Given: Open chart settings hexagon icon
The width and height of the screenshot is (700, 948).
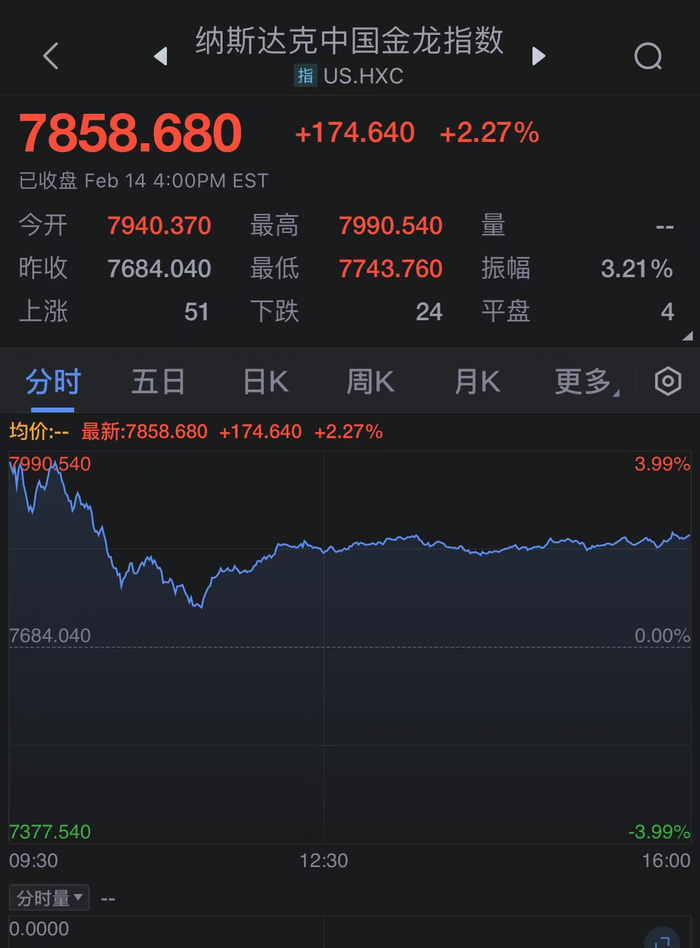Looking at the screenshot, I should tap(667, 381).
